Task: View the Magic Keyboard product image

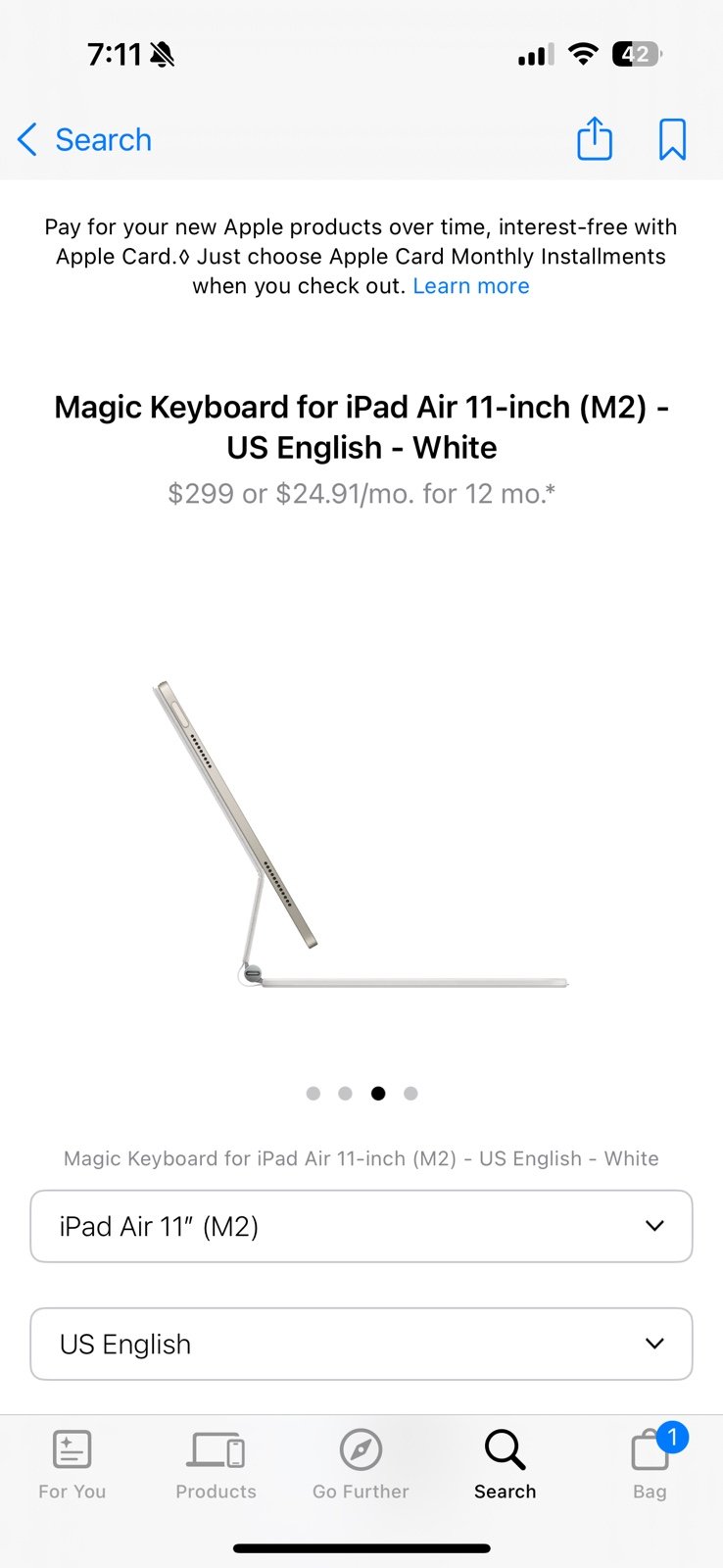Action: pos(361,835)
